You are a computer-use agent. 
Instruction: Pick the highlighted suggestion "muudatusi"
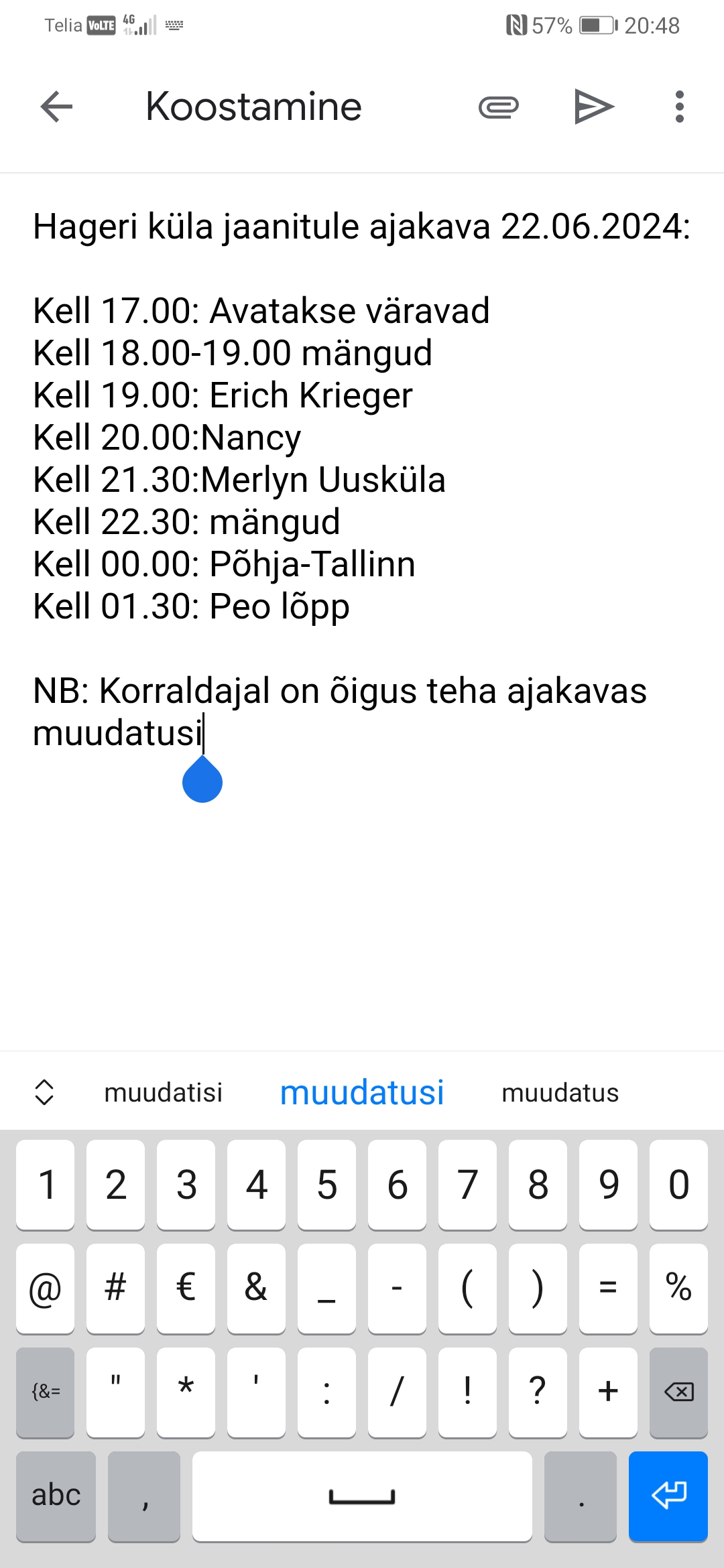(362, 1093)
